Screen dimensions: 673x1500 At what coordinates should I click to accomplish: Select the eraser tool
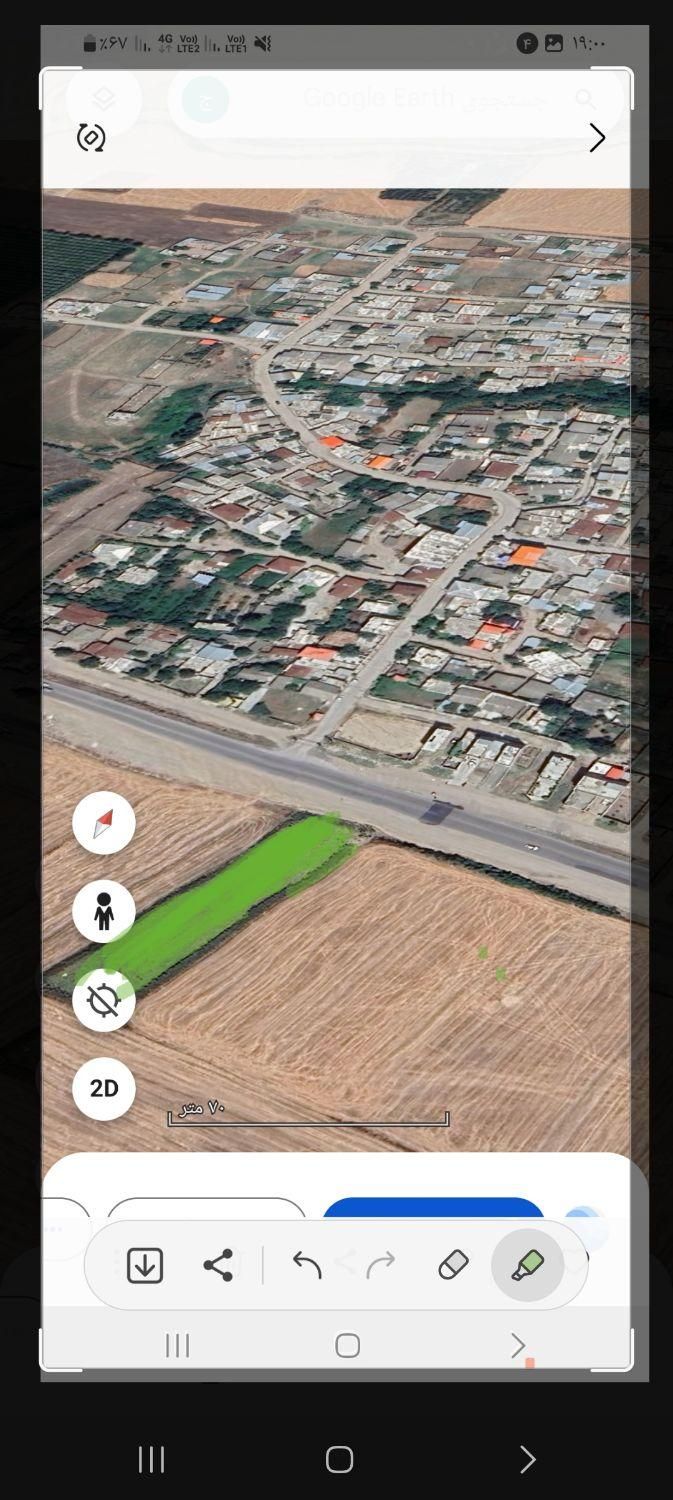pos(453,1265)
